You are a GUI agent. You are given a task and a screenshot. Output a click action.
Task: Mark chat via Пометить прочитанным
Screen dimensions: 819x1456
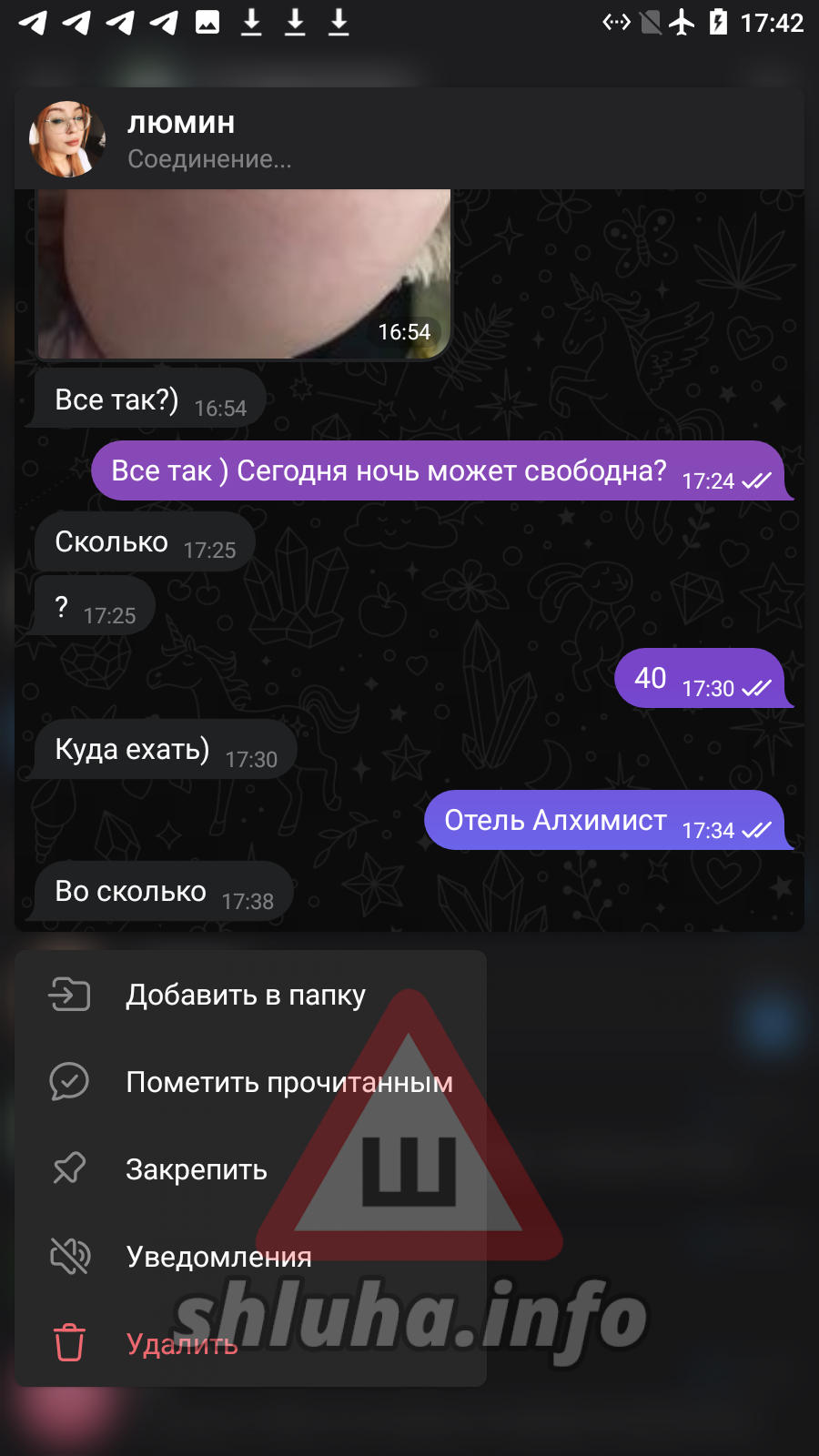point(288,1082)
